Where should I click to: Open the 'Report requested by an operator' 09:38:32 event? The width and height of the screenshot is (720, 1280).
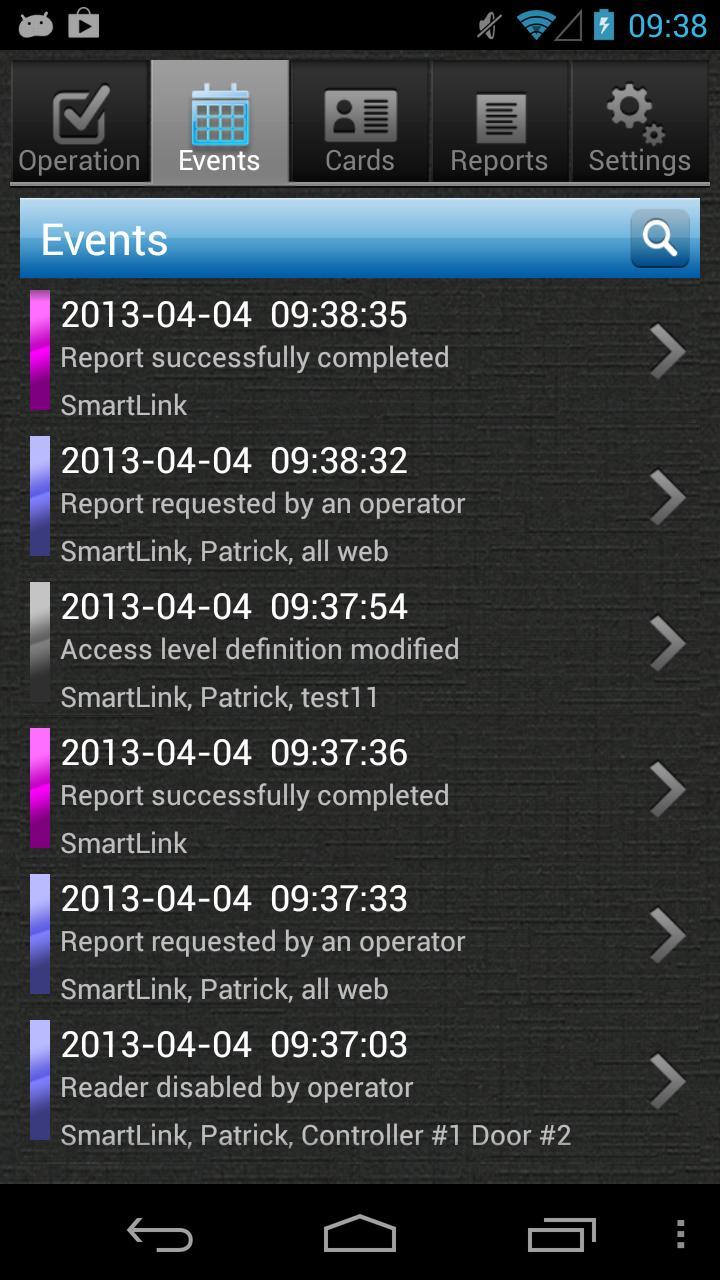(x=360, y=497)
